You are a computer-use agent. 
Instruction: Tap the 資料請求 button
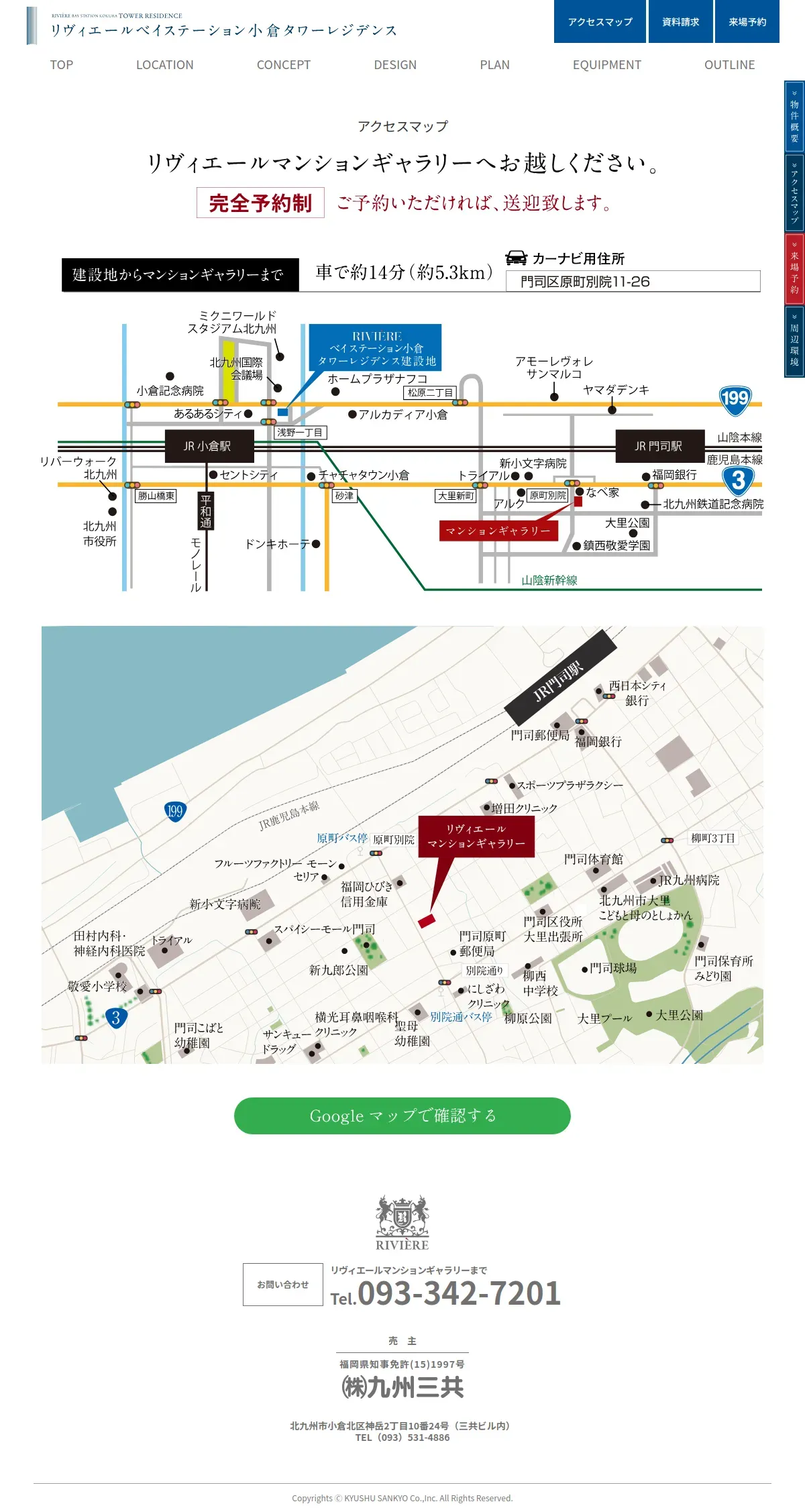click(x=680, y=22)
